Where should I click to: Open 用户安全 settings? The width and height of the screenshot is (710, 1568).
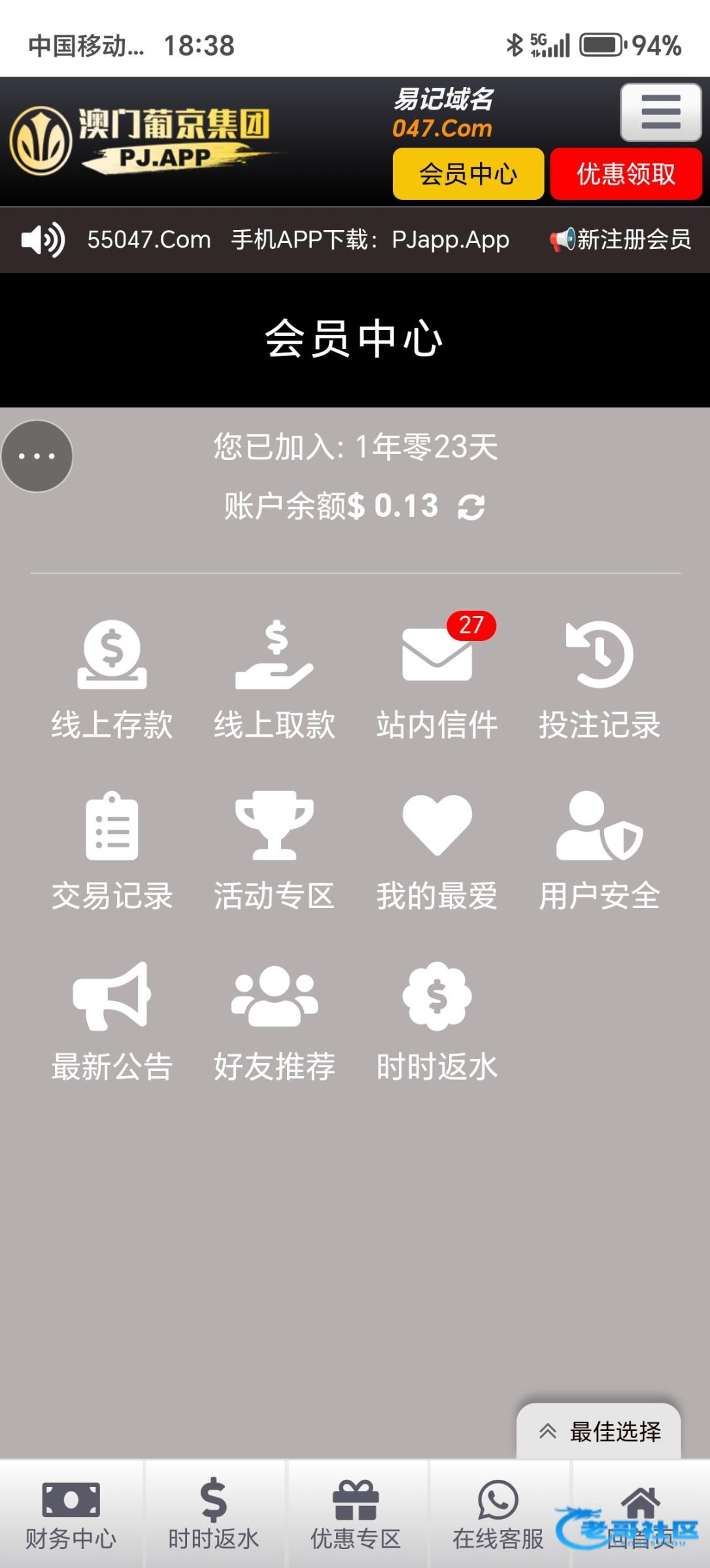[599, 851]
